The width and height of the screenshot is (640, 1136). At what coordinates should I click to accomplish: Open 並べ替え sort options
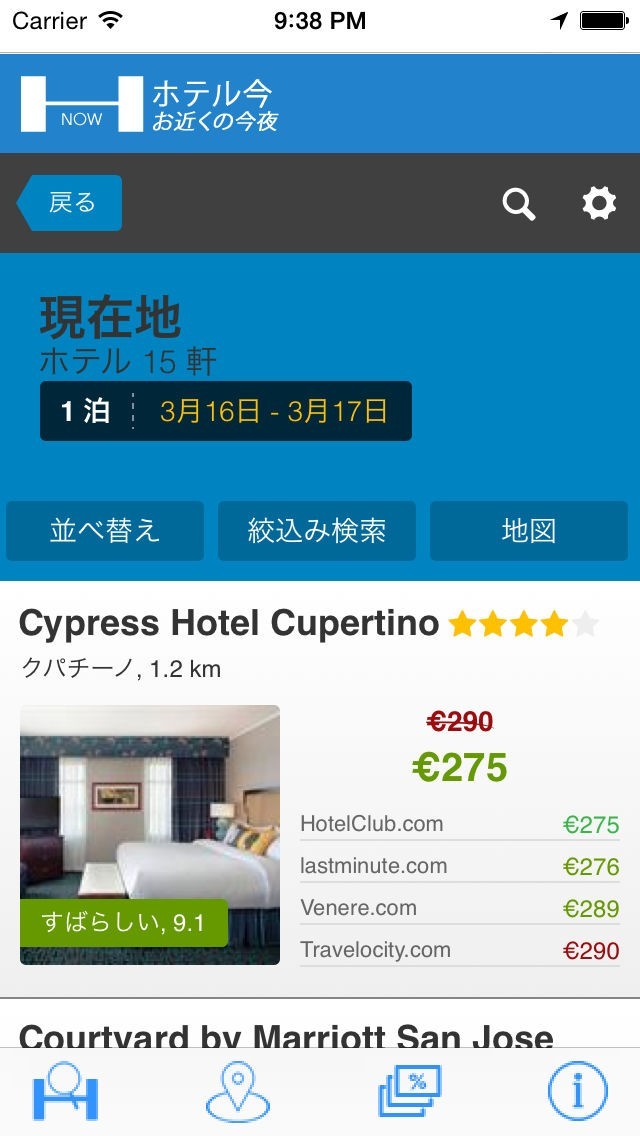[x=105, y=531]
